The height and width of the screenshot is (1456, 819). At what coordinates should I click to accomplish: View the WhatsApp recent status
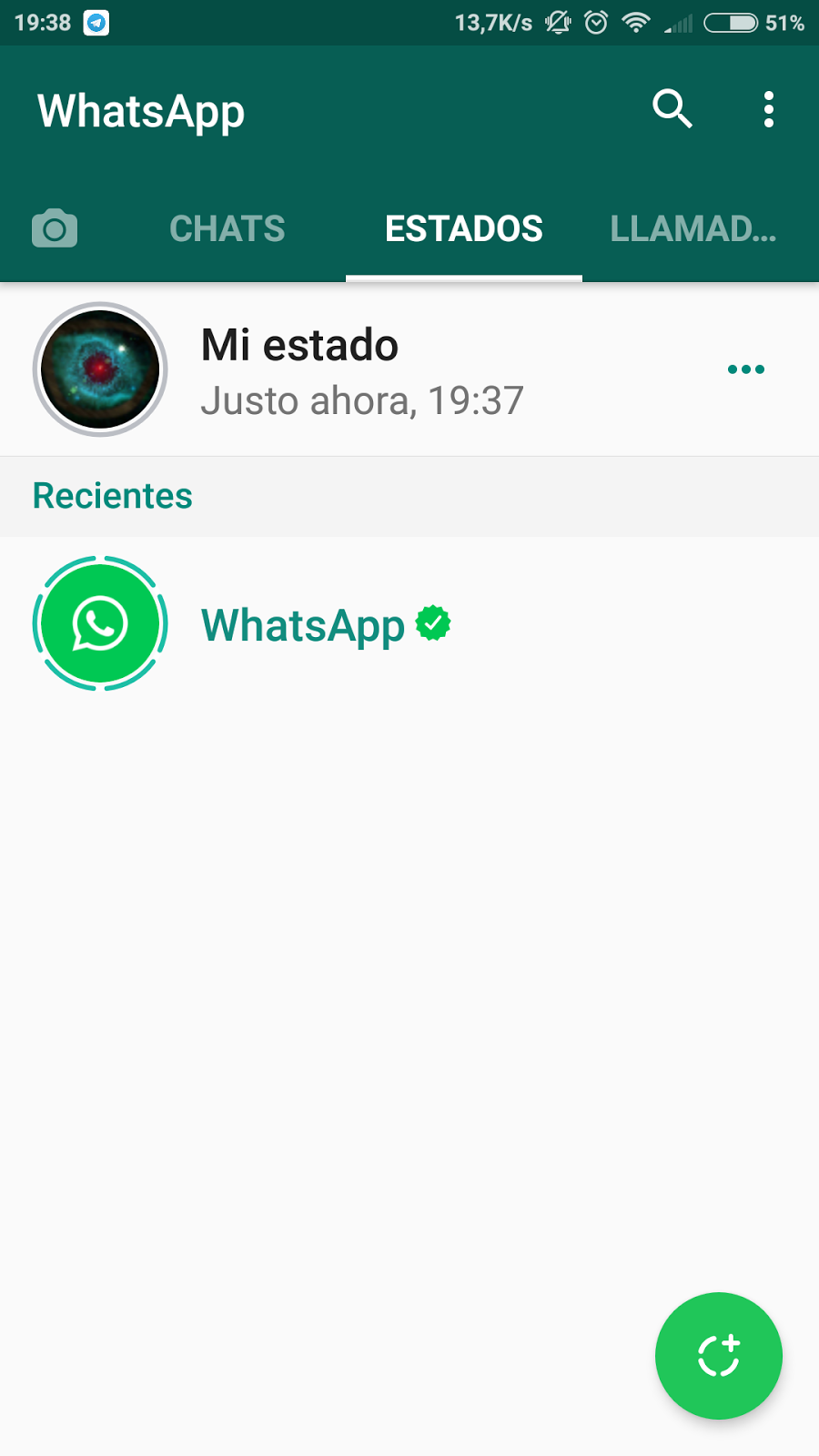tap(302, 624)
